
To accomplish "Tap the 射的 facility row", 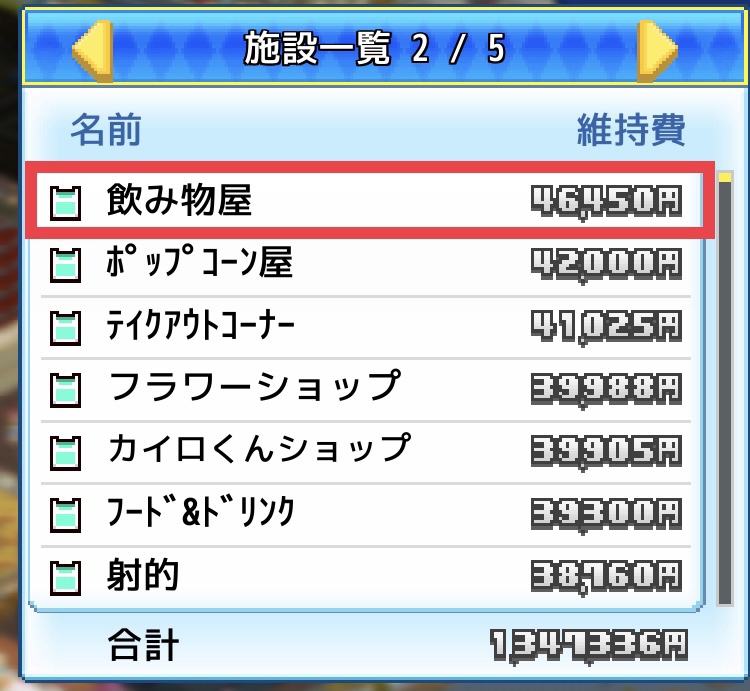I will pyautogui.click(x=370, y=575).
